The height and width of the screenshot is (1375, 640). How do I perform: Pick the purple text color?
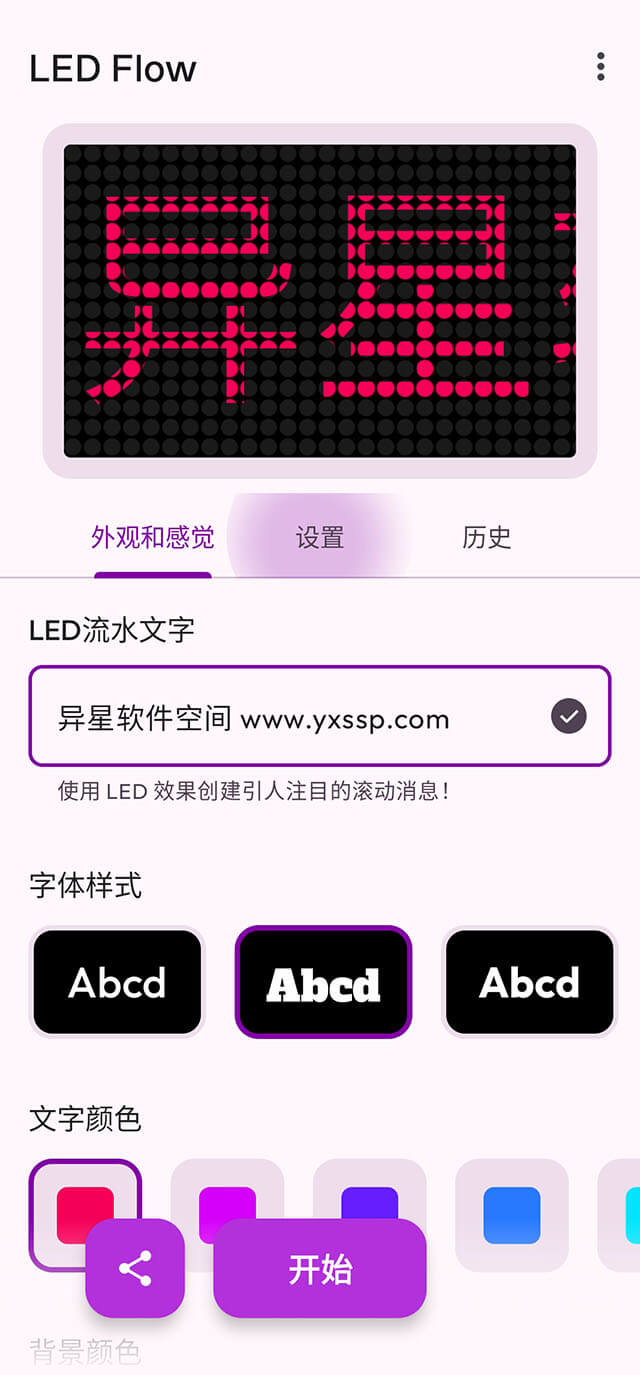click(369, 1198)
